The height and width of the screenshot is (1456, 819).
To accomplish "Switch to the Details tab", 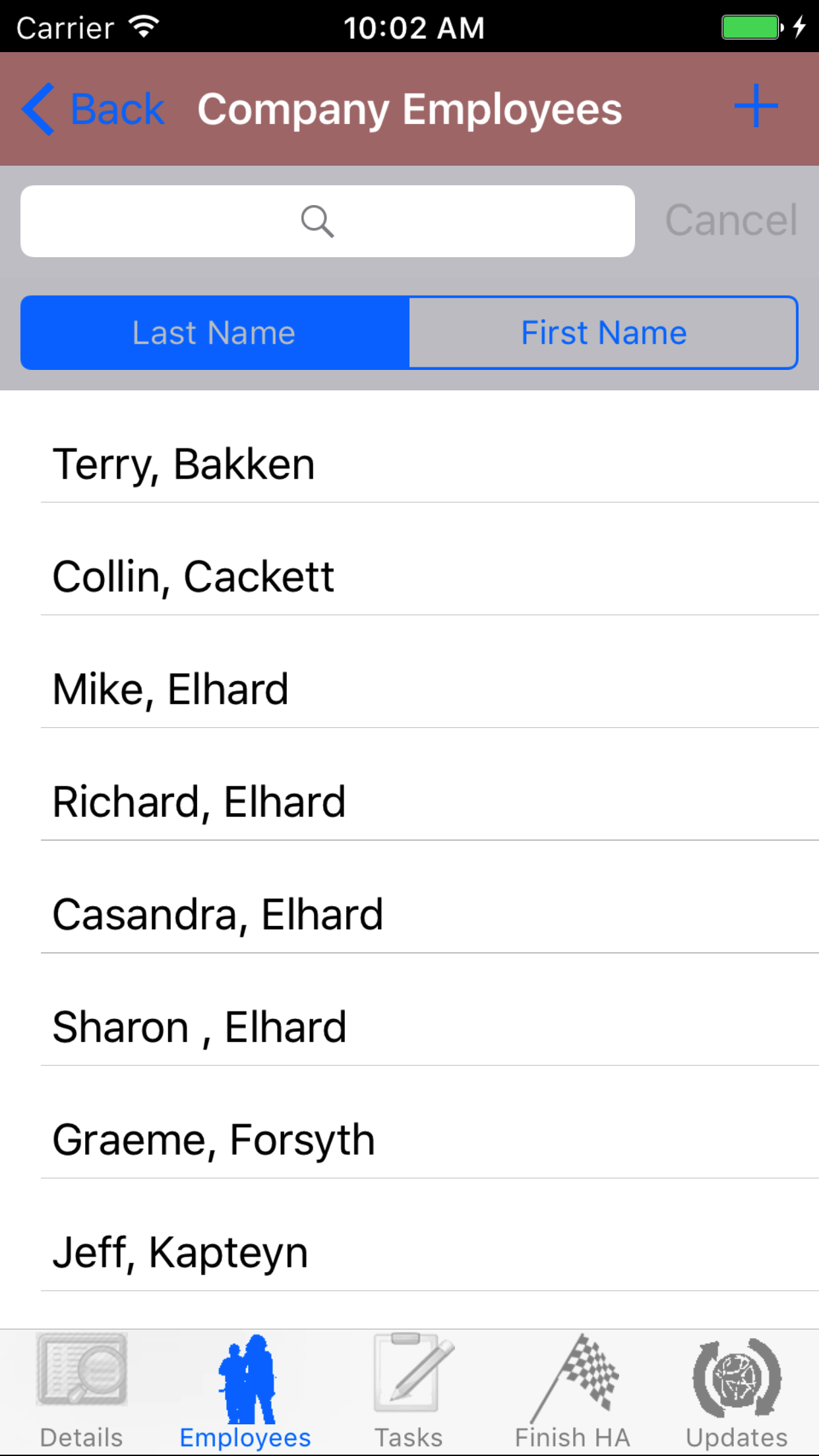I will point(82,1391).
